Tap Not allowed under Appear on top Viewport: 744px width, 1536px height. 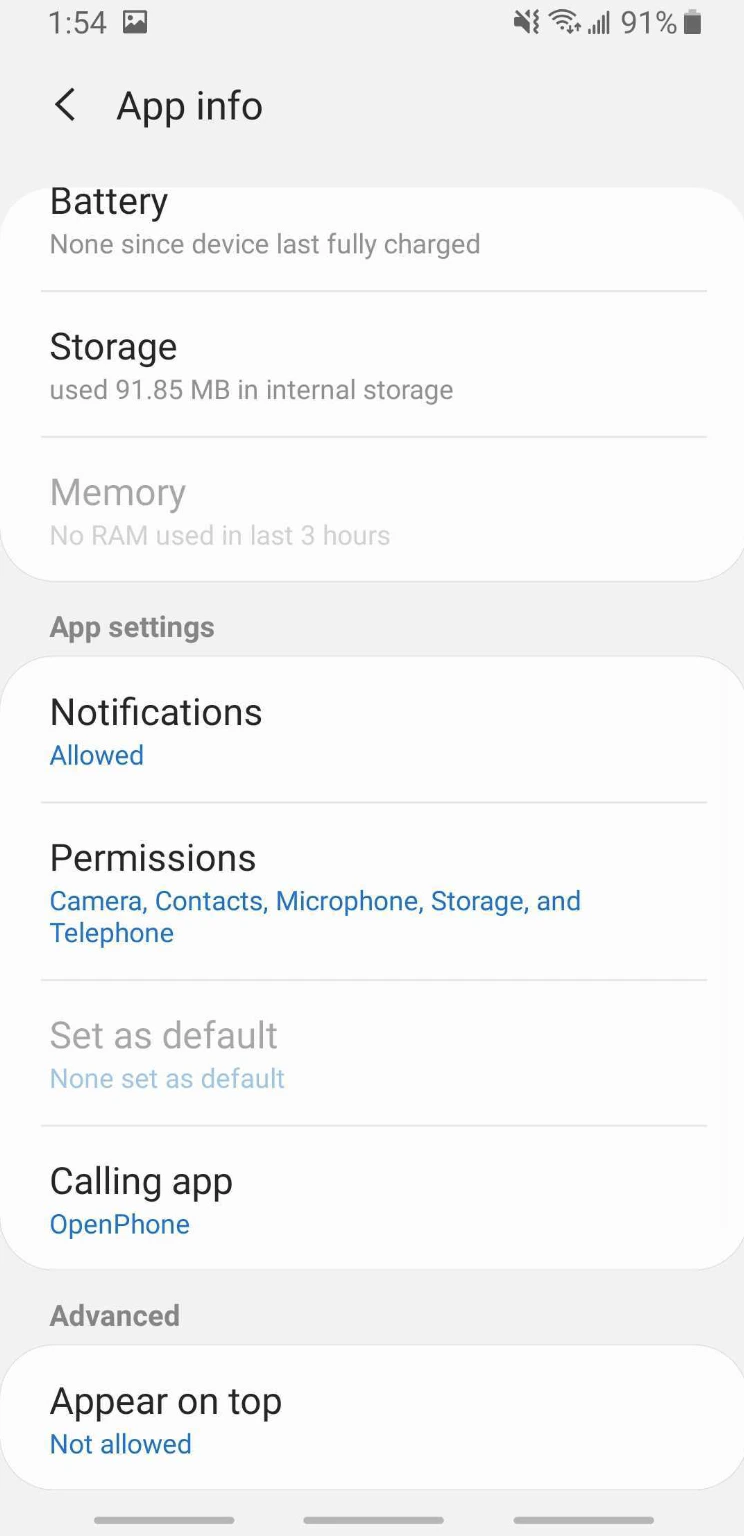coord(120,1444)
